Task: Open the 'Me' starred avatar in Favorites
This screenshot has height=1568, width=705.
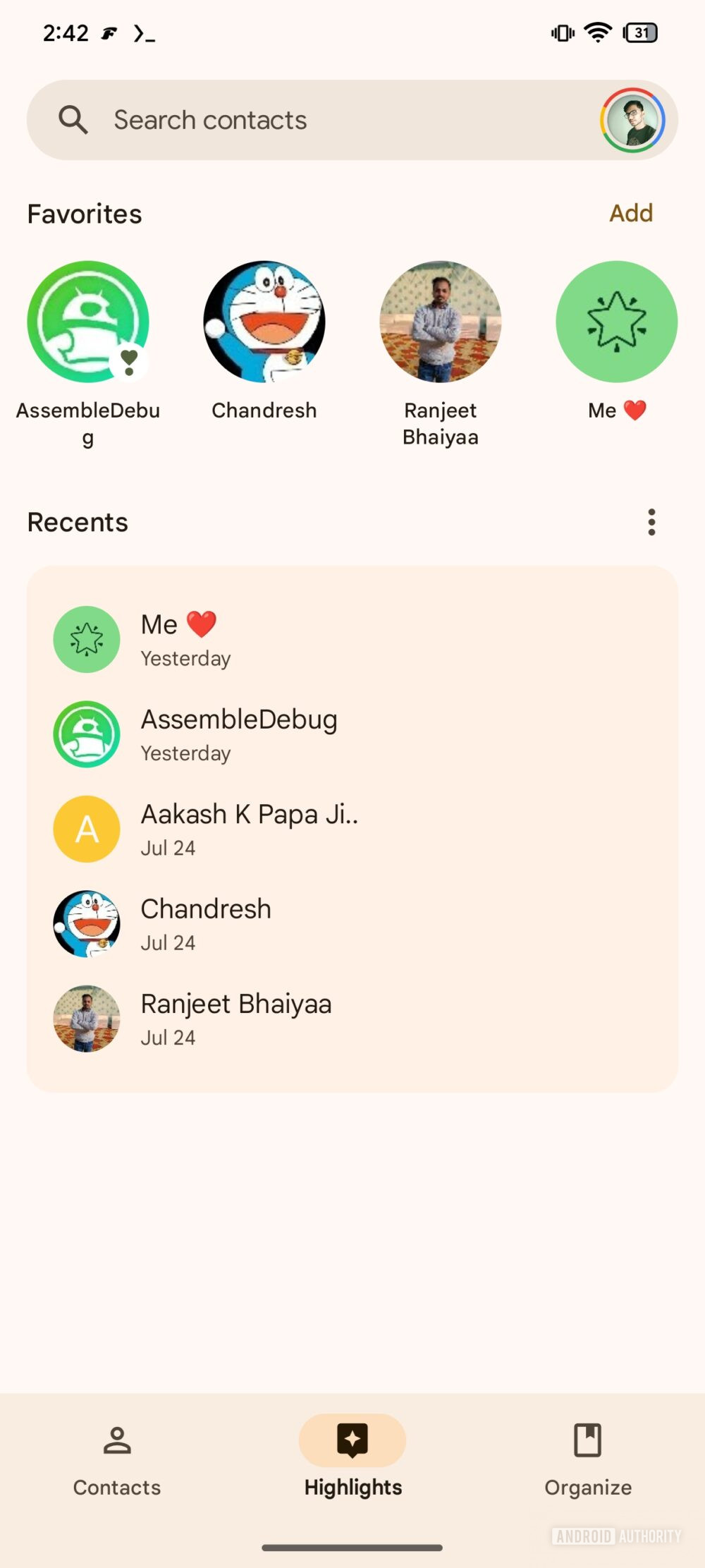Action: [616, 321]
